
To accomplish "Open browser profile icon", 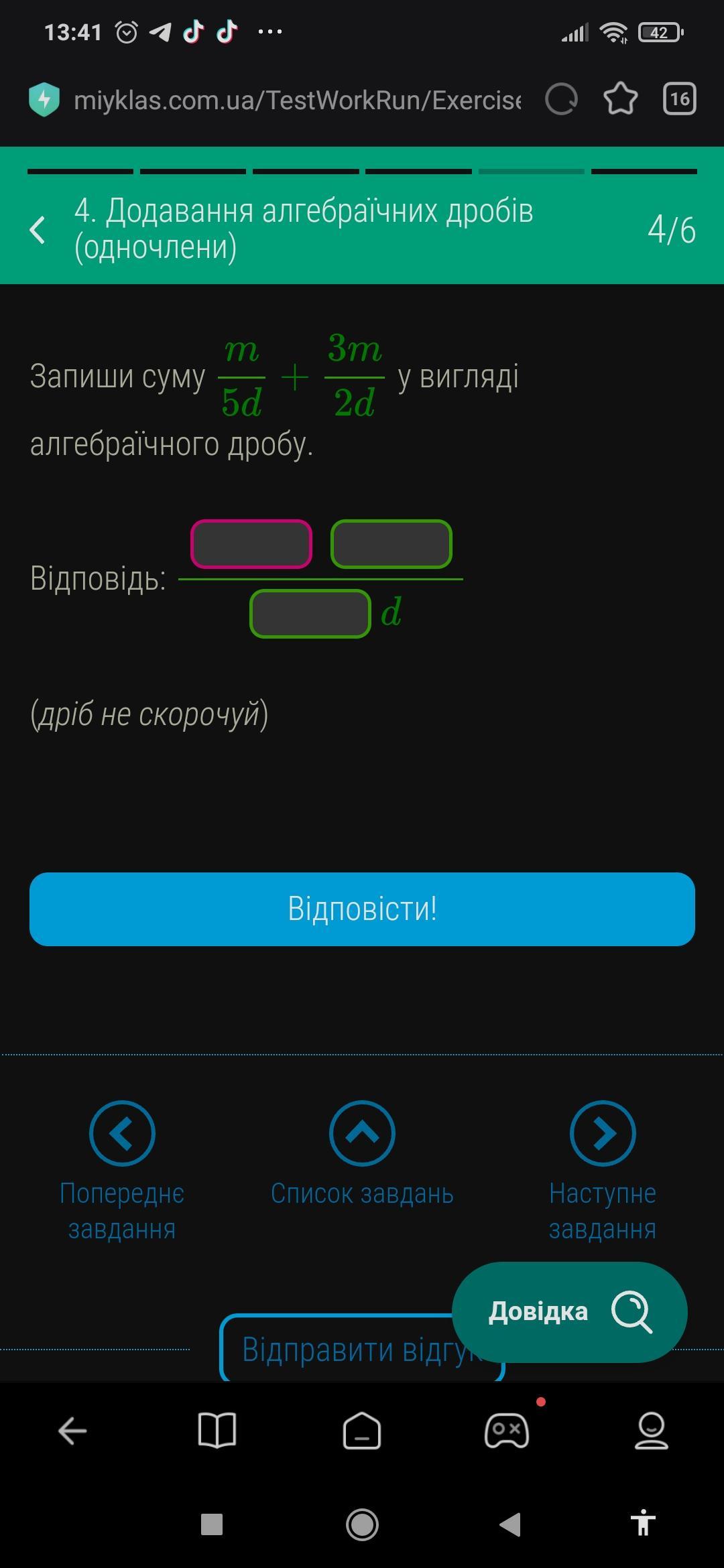I will click(x=652, y=1431).
